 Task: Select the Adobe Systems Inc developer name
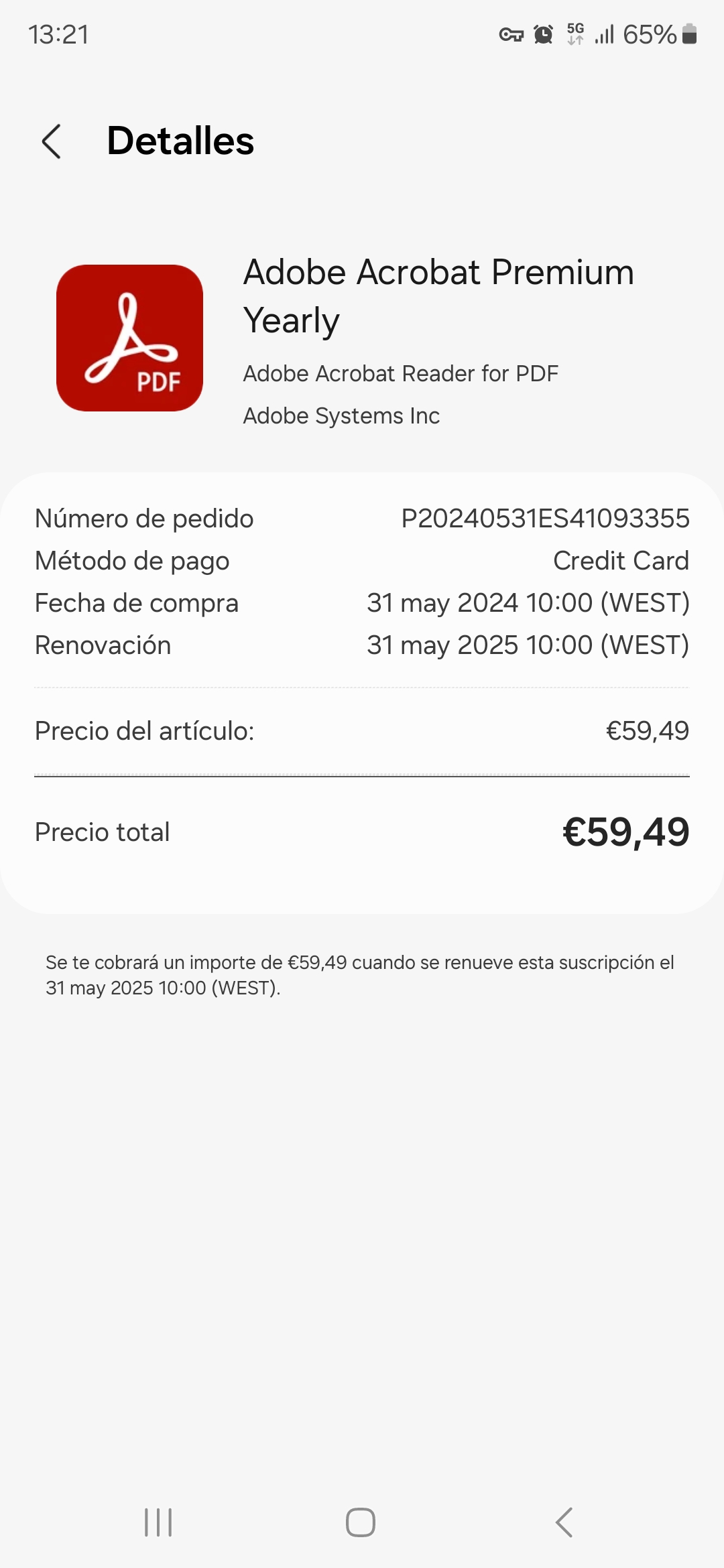[x=341, y=415]
